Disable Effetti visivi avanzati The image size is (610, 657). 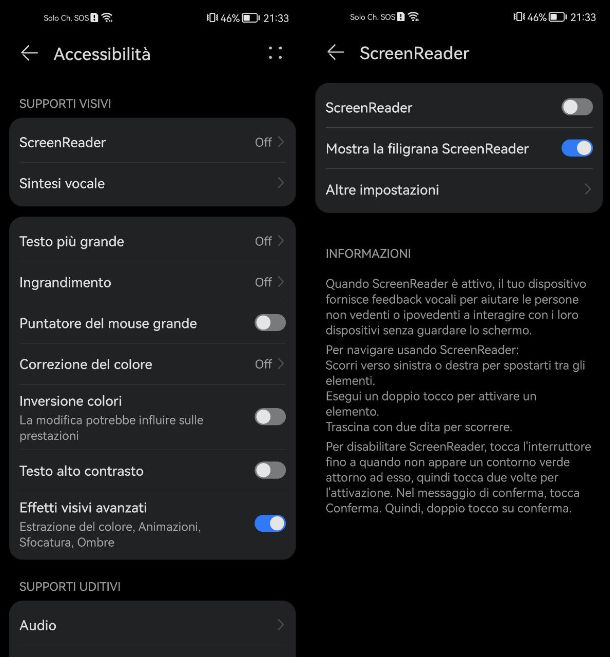270,523
